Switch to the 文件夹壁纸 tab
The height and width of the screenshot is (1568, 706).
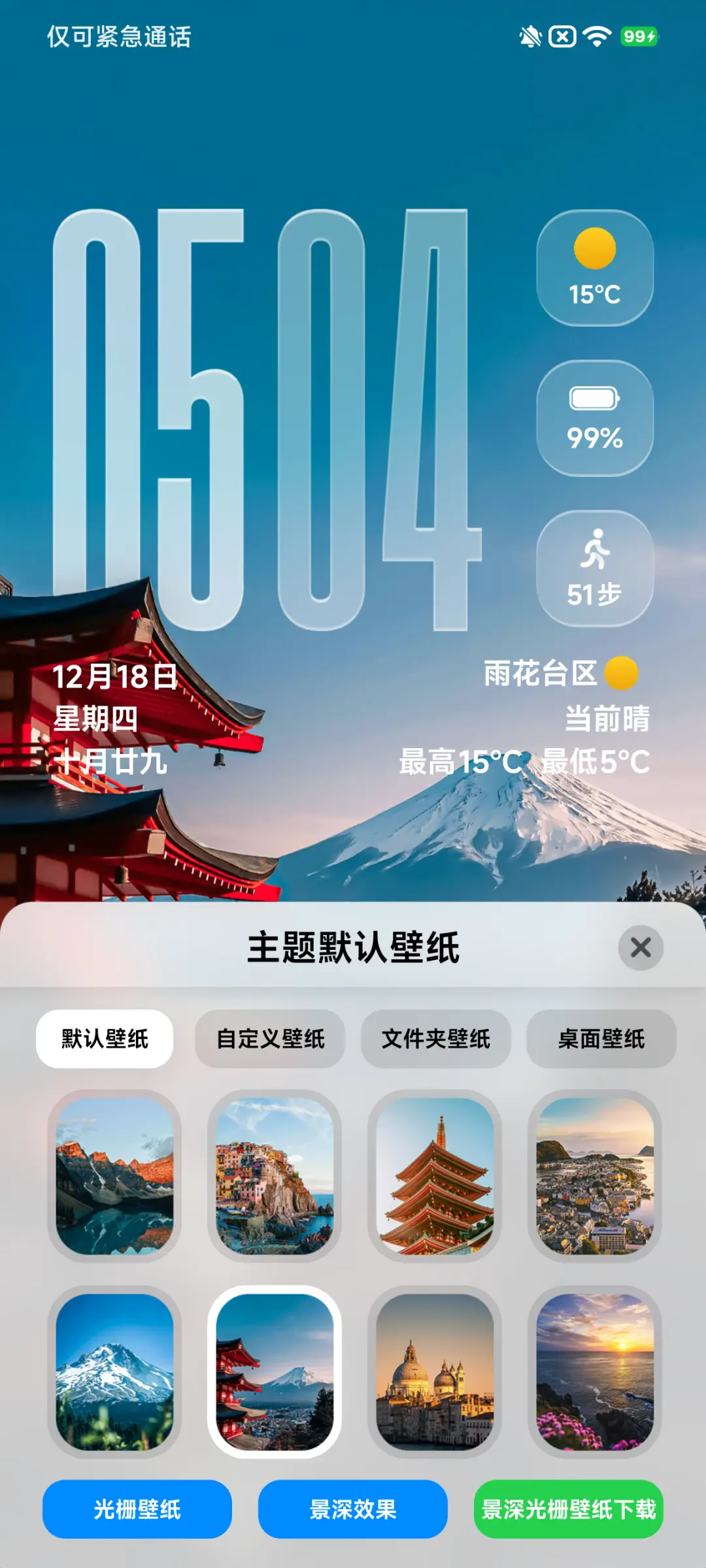click(x=436, y=1038)
